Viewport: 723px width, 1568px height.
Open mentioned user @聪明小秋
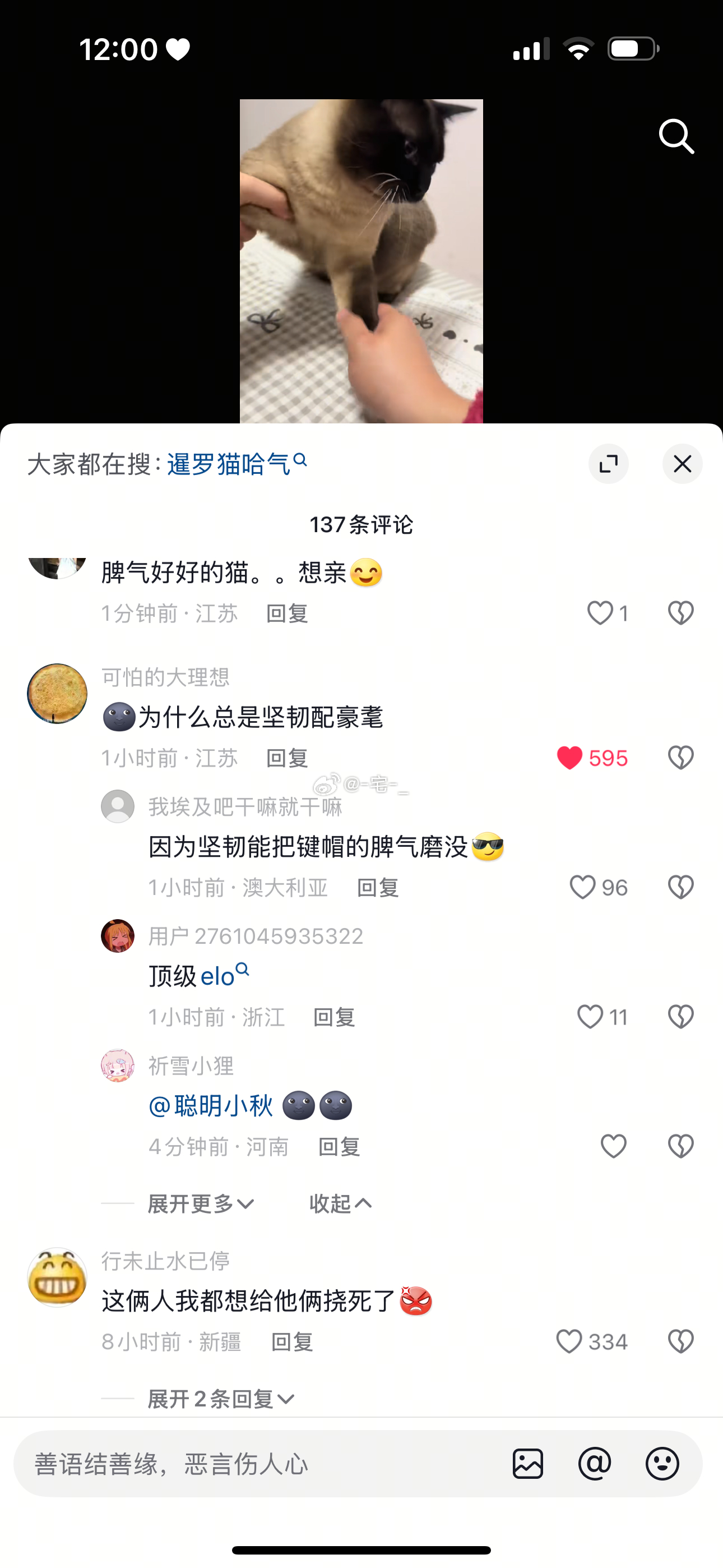coord(211,1105)
